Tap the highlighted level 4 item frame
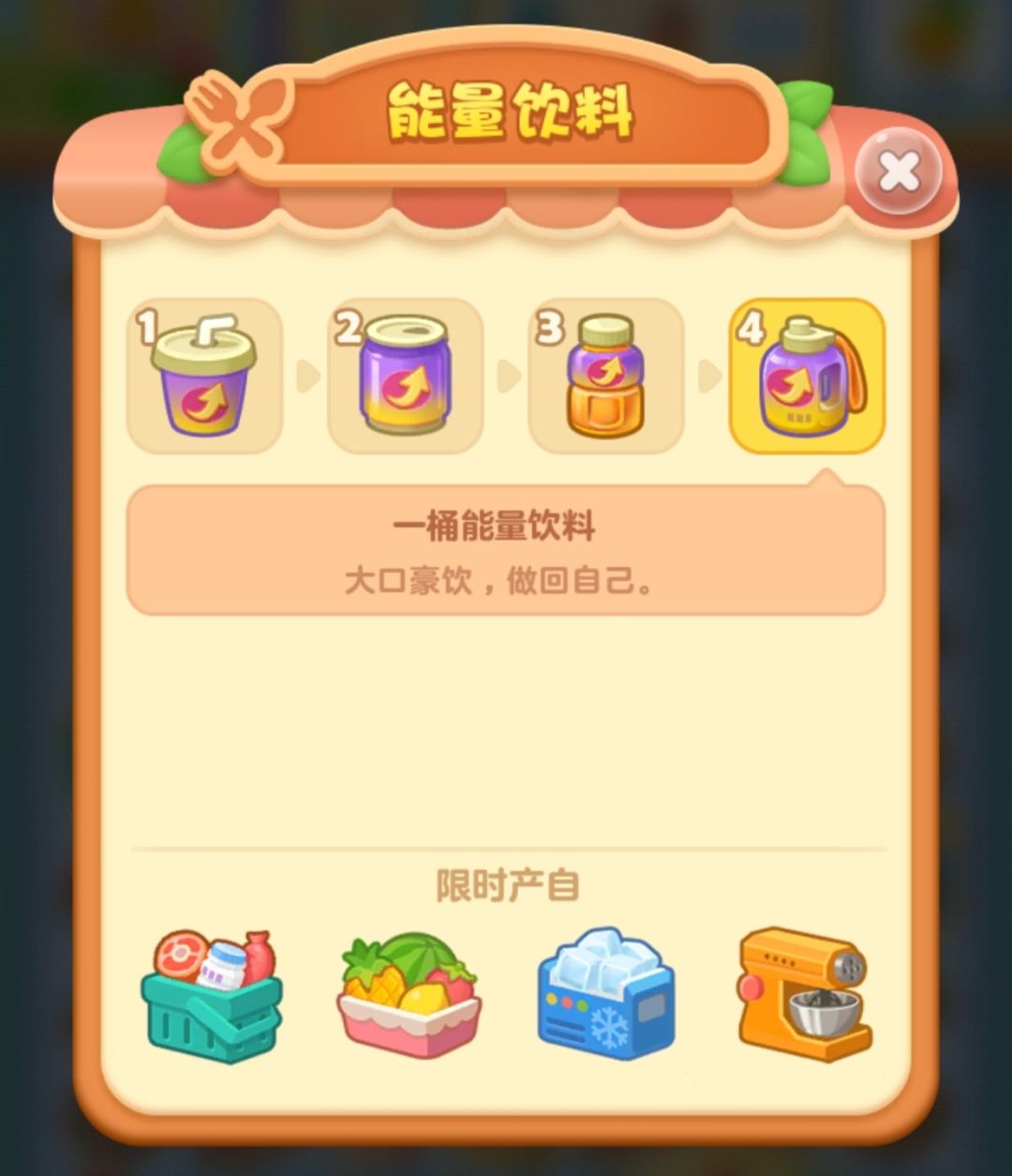The height and width of the screenshot is (1176, 1012). pyautogui.click(x=807, y=375)
